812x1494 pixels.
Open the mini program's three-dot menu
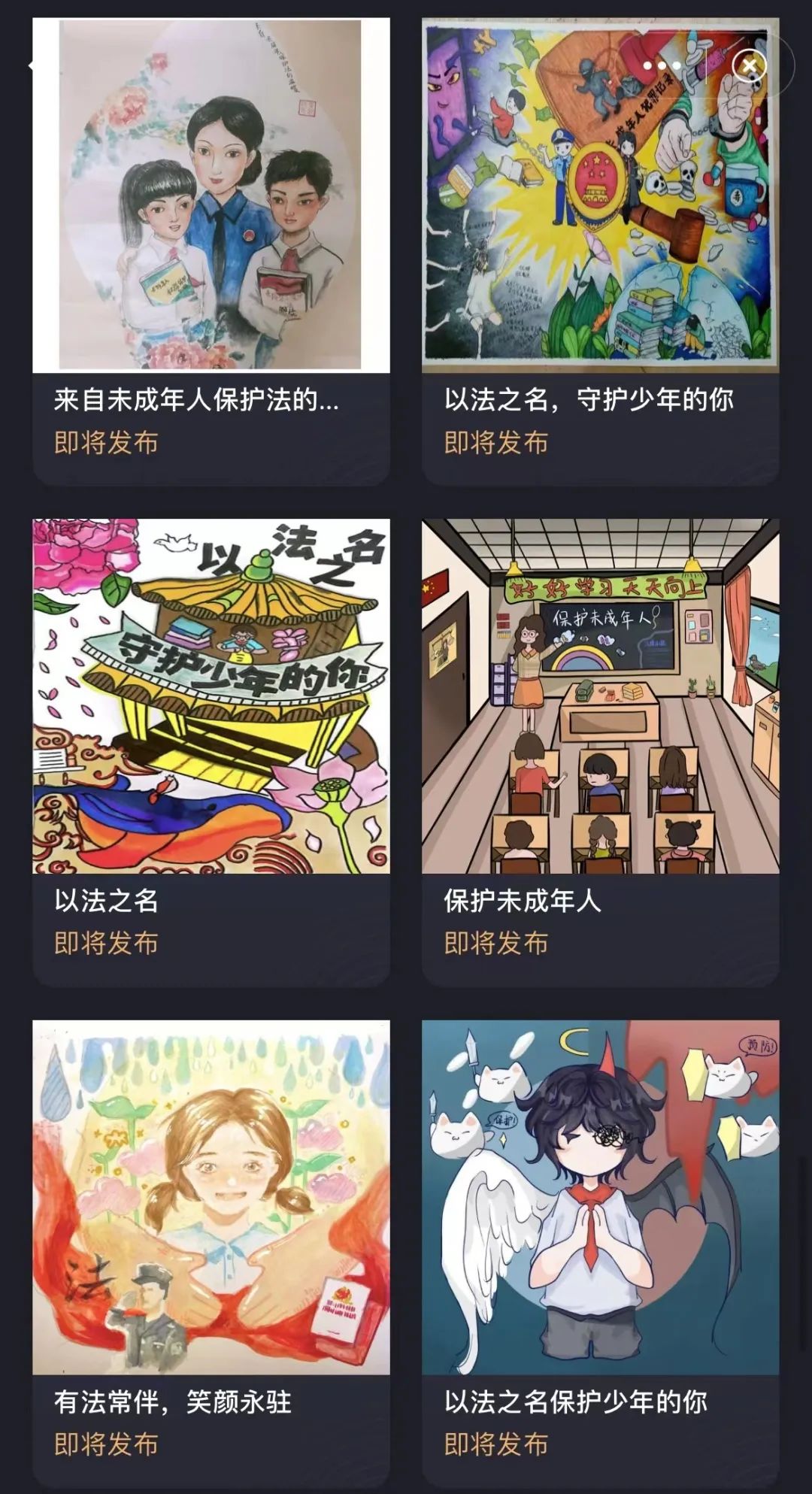662,66
